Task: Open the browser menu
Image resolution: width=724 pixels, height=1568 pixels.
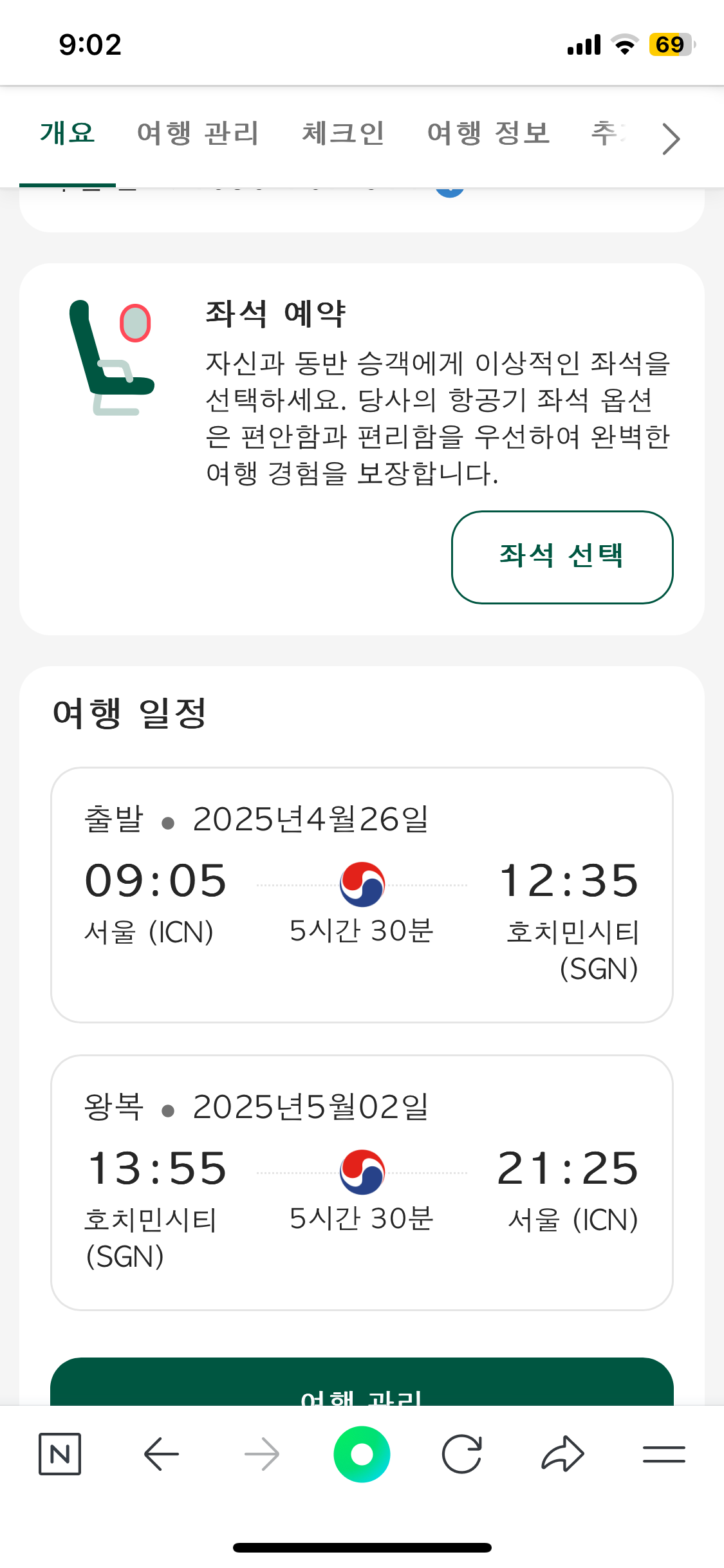Action: (x=664, y=1454)
